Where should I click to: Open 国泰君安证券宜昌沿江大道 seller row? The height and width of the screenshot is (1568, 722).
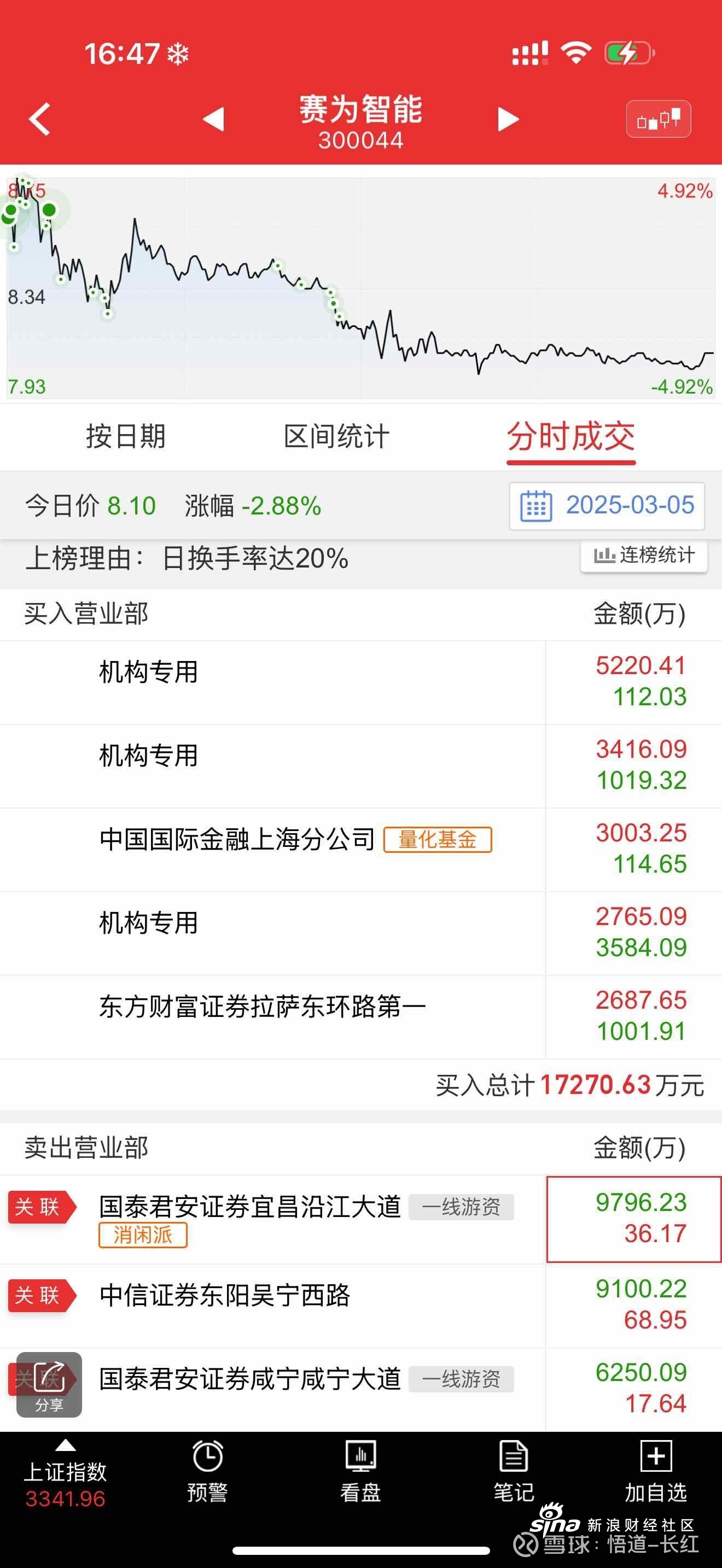[x=361, y=1219]
